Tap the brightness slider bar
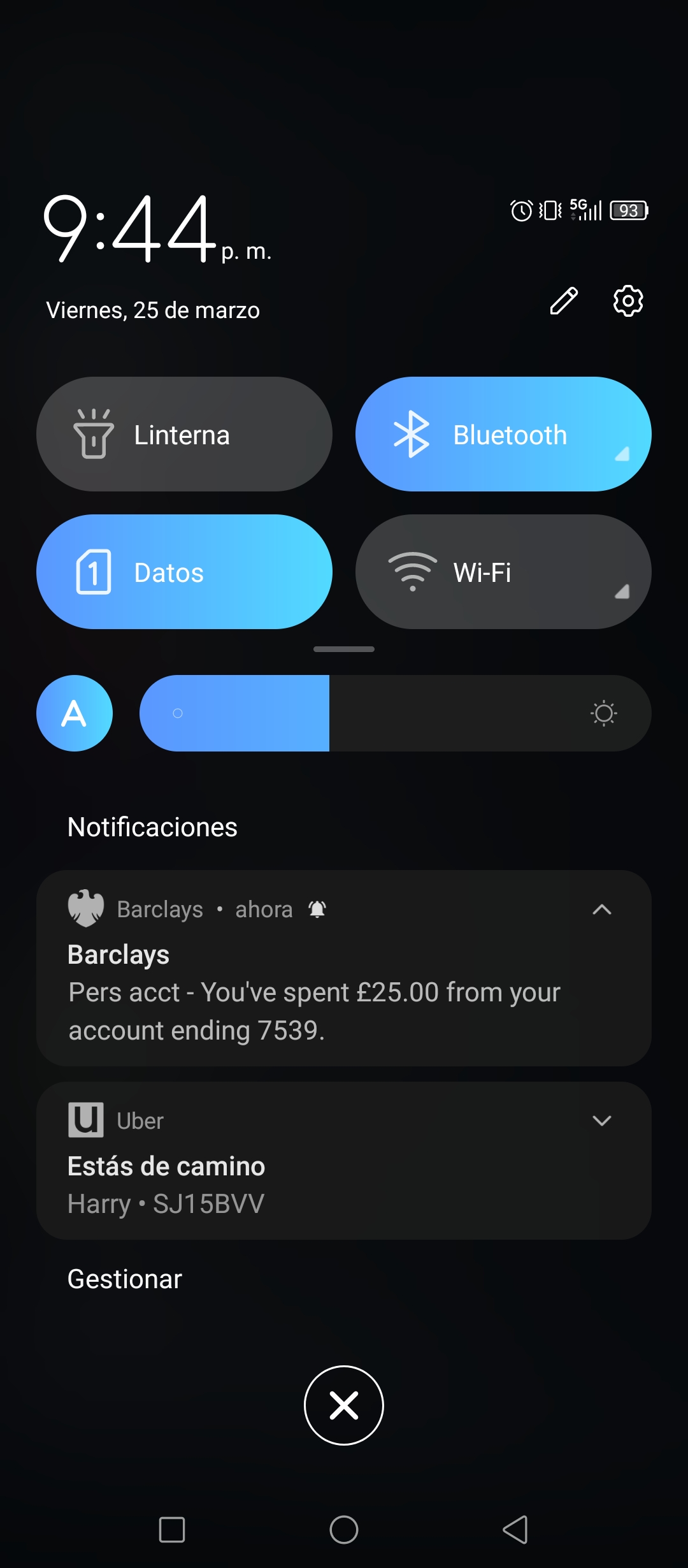Screen dimensions: 688x1568 point(396,713)
